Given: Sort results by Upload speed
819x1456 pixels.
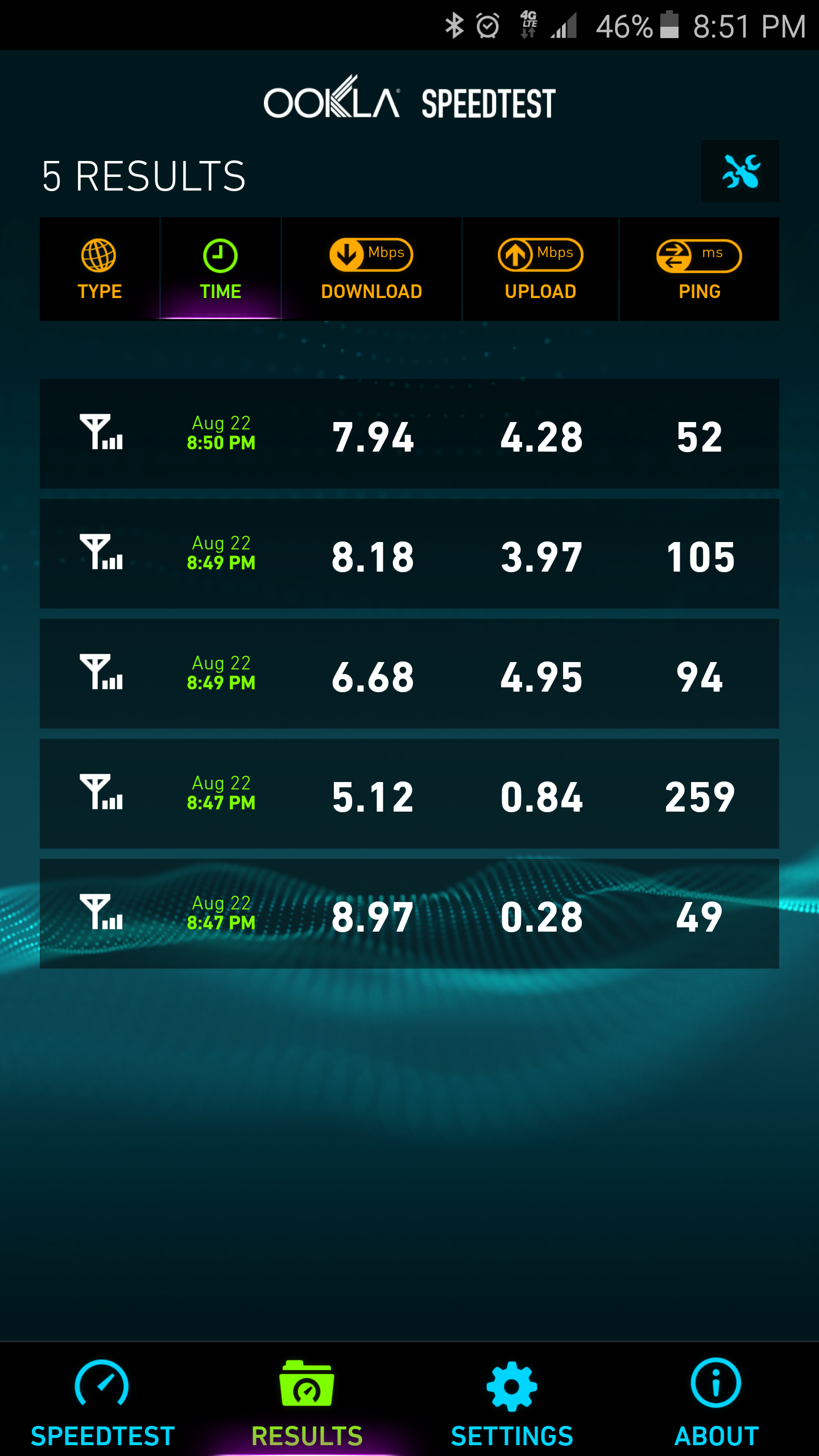Looking at the screenshot, I should [540, 269].
